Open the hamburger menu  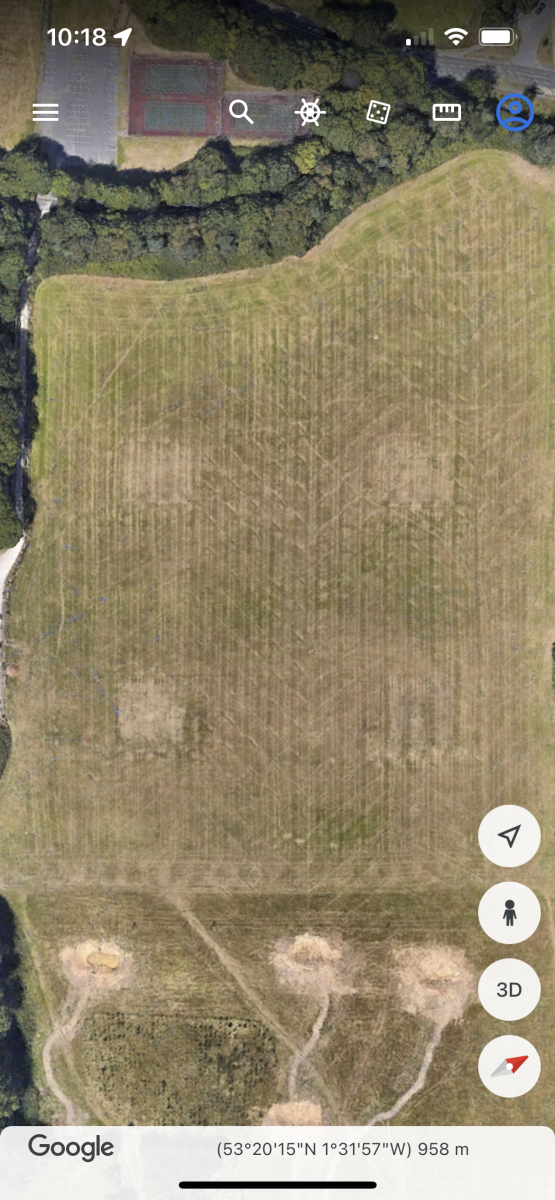(x=45, y=112)
